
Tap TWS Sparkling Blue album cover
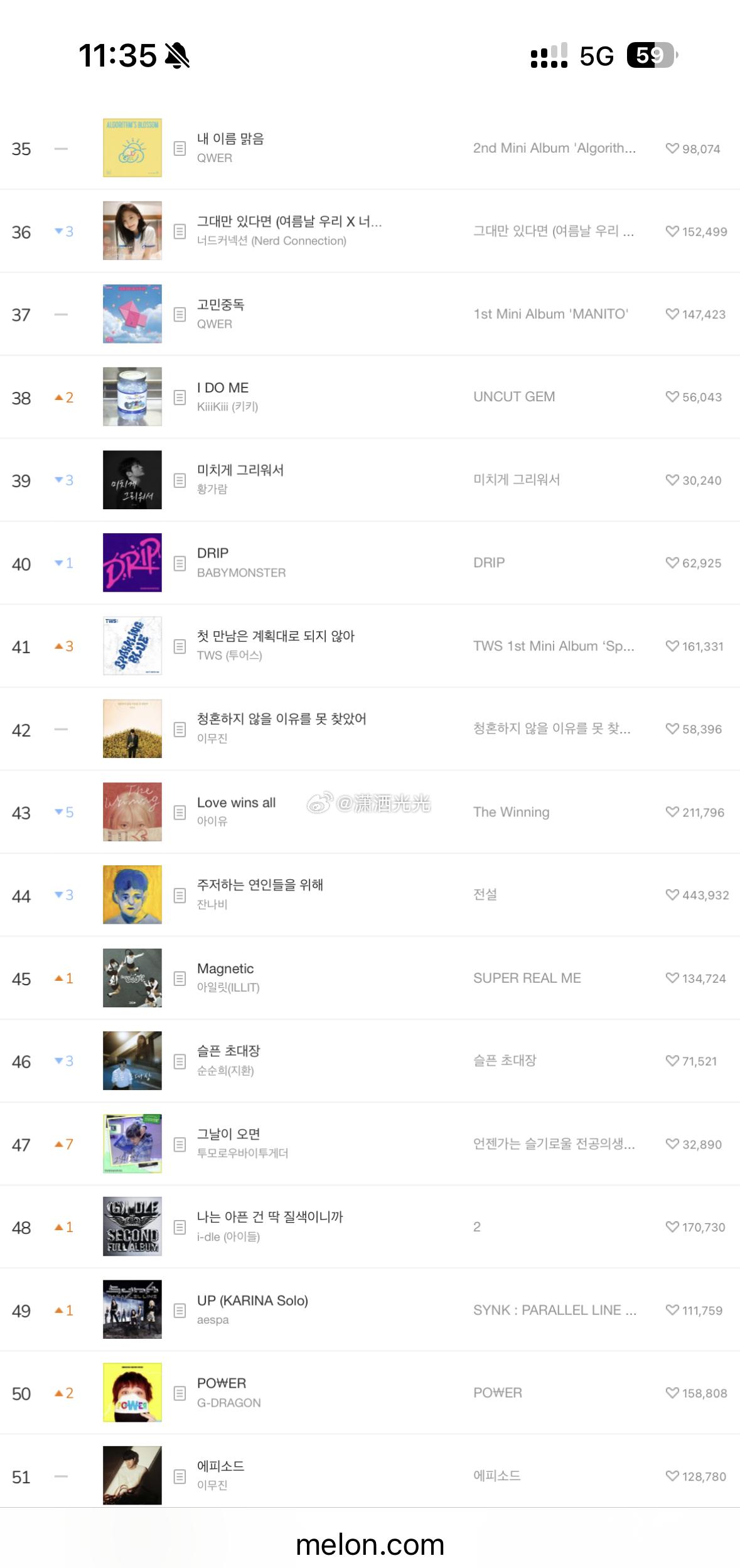132,646
